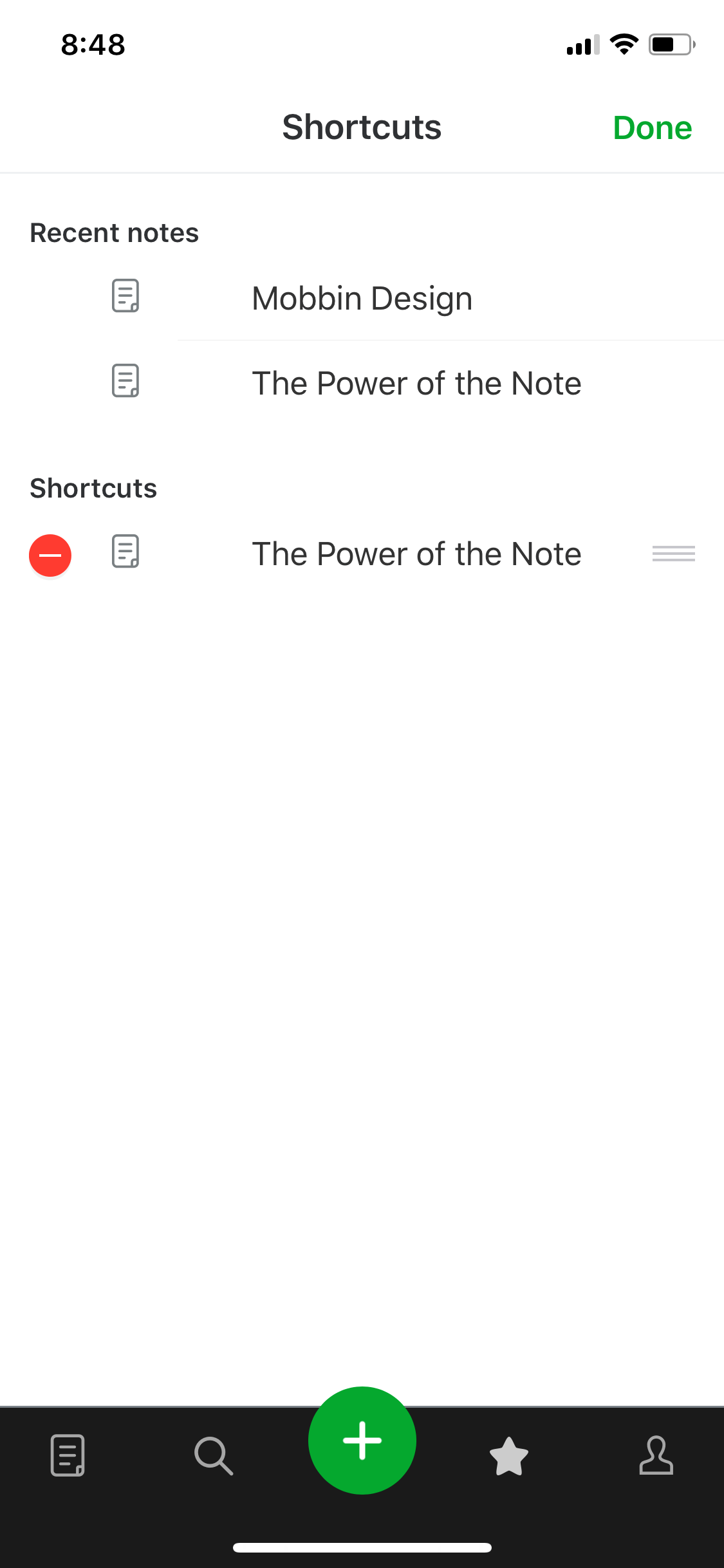Tap the reorder handle on the shortcut row
Image resolution: width=724 pixels, height=1568 pixels.
[673, 554]
